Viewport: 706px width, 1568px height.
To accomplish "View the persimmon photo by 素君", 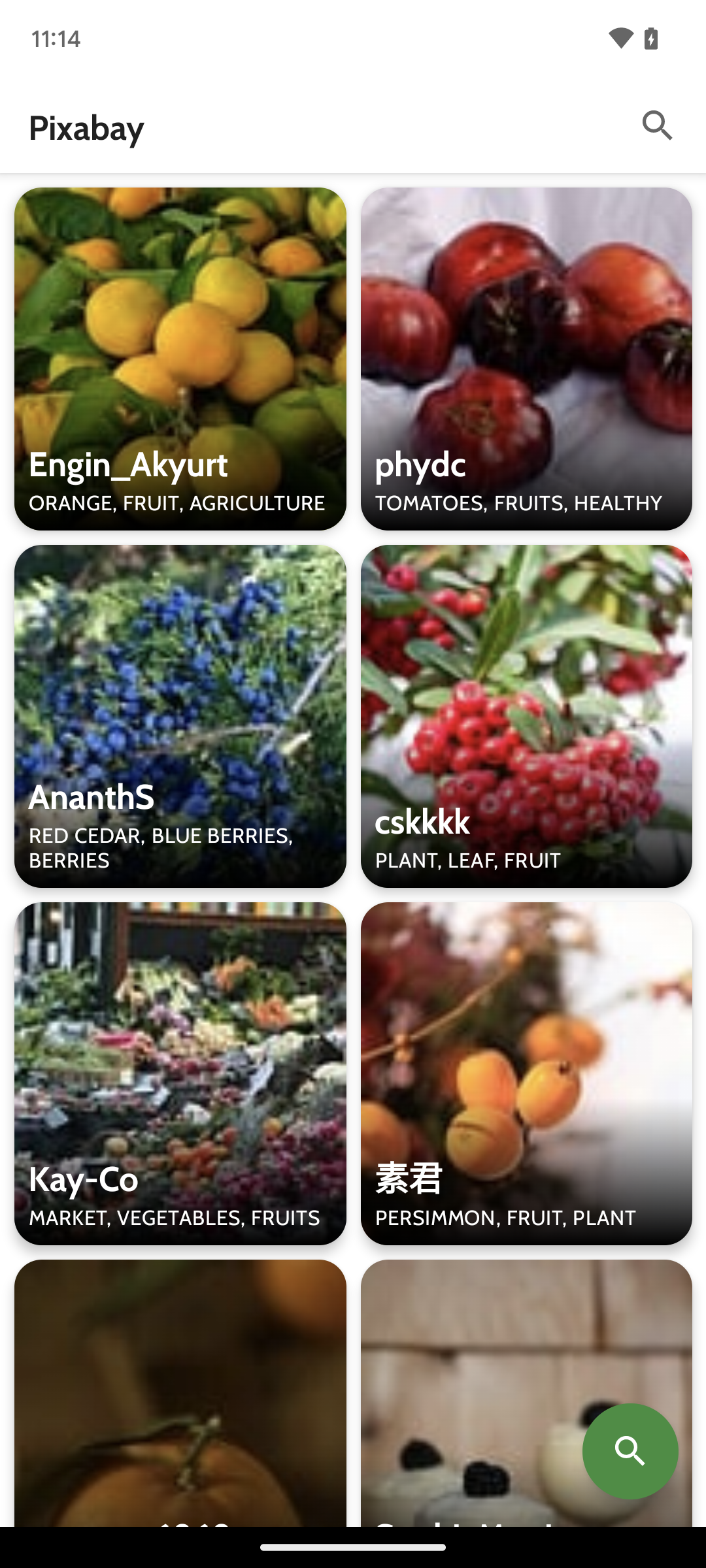I will click(x=527, y=1045).
